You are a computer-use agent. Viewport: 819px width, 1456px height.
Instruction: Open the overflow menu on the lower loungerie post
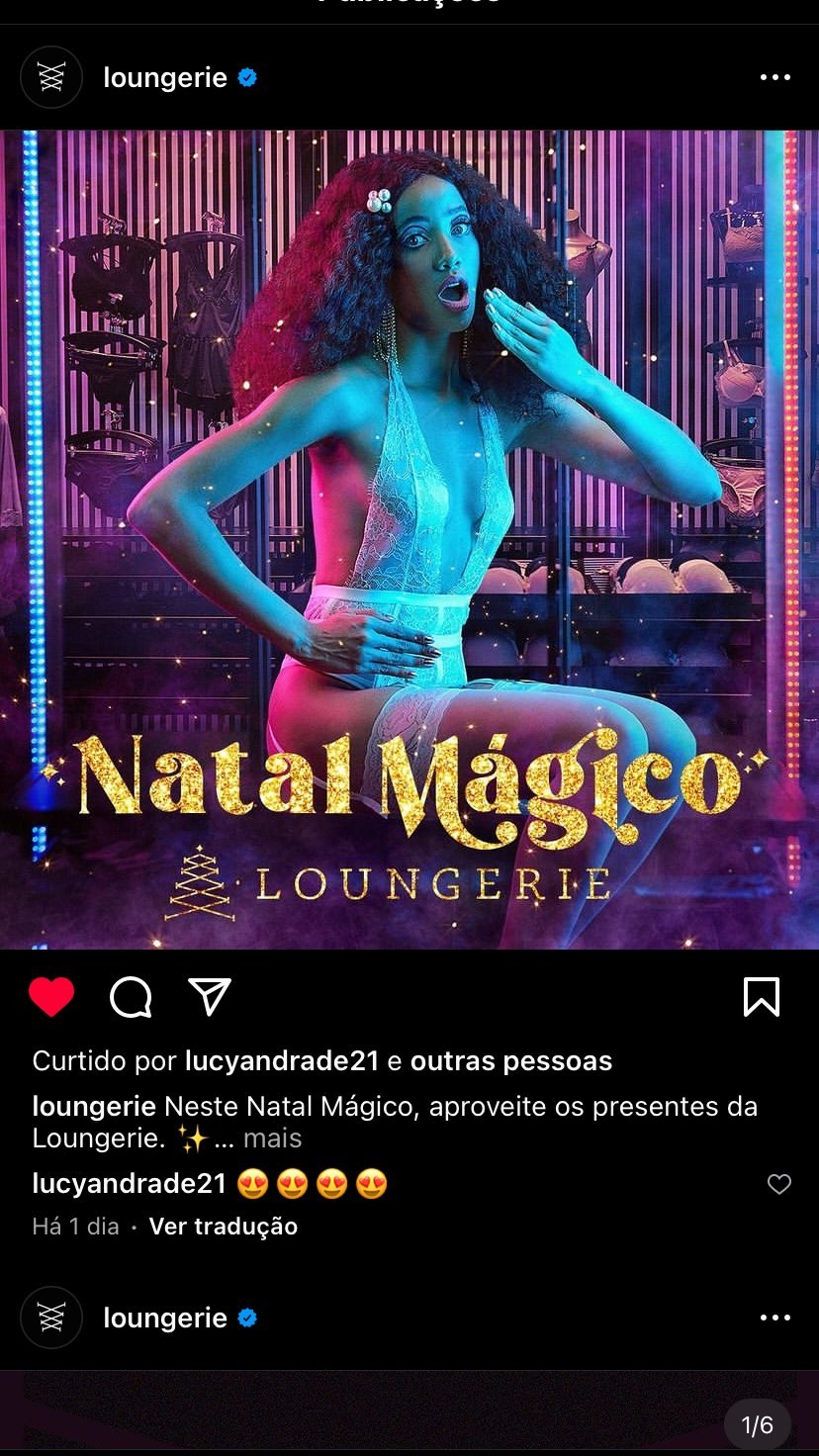click(774, 1318)
